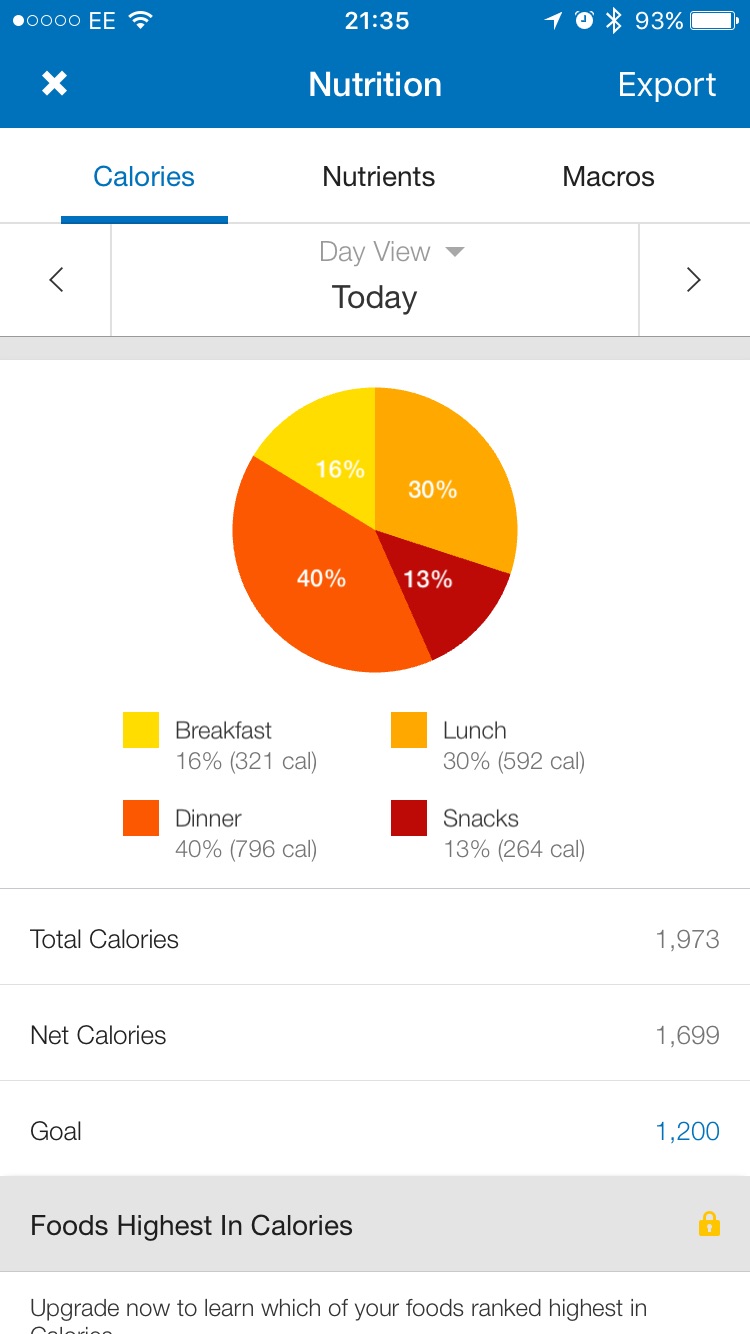Image resolution: width=750 pixels, height=1334 pixels.
Task: Edit the 1,200 calorie goal
Action: [687, 1131]
